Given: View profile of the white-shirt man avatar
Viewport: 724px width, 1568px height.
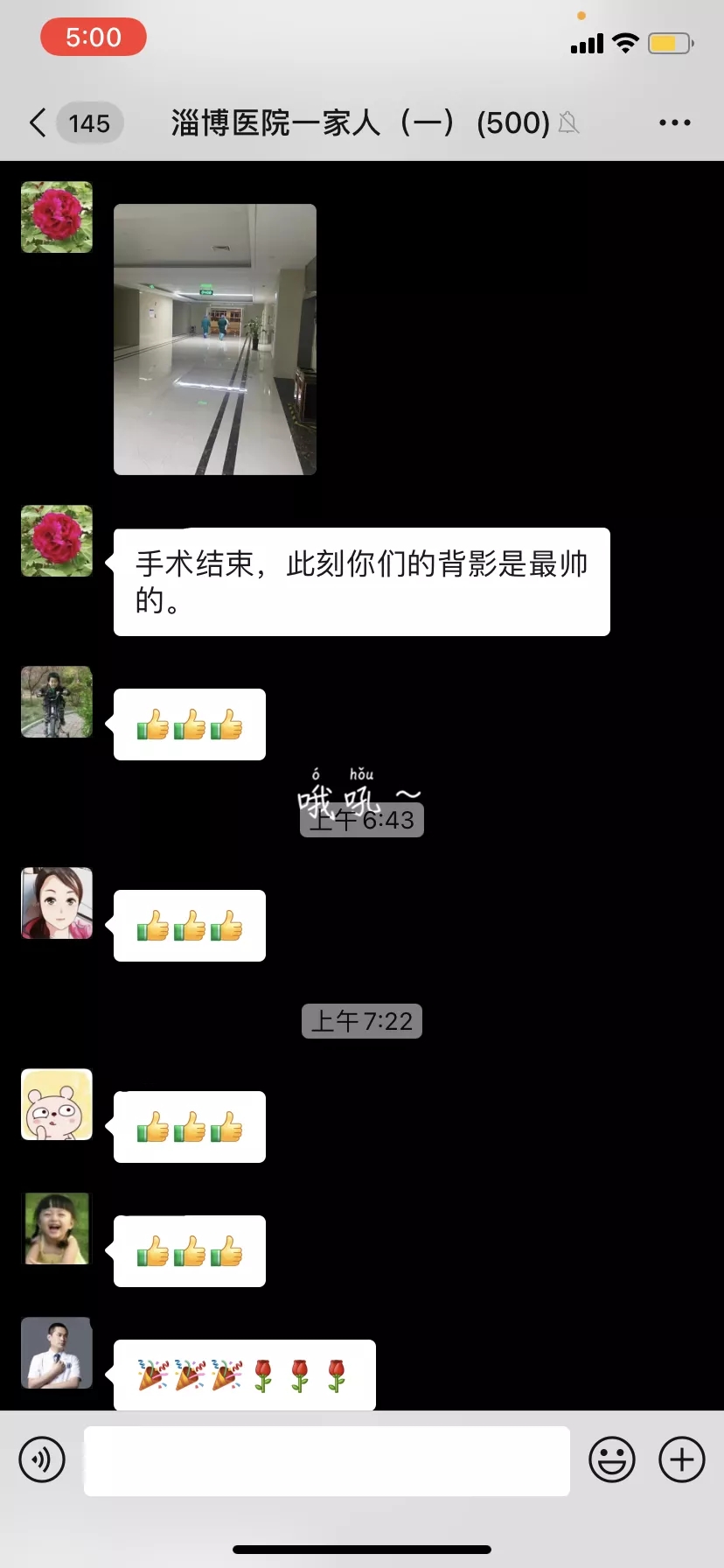Looking at the screenshot, I should click(57, 1353).
